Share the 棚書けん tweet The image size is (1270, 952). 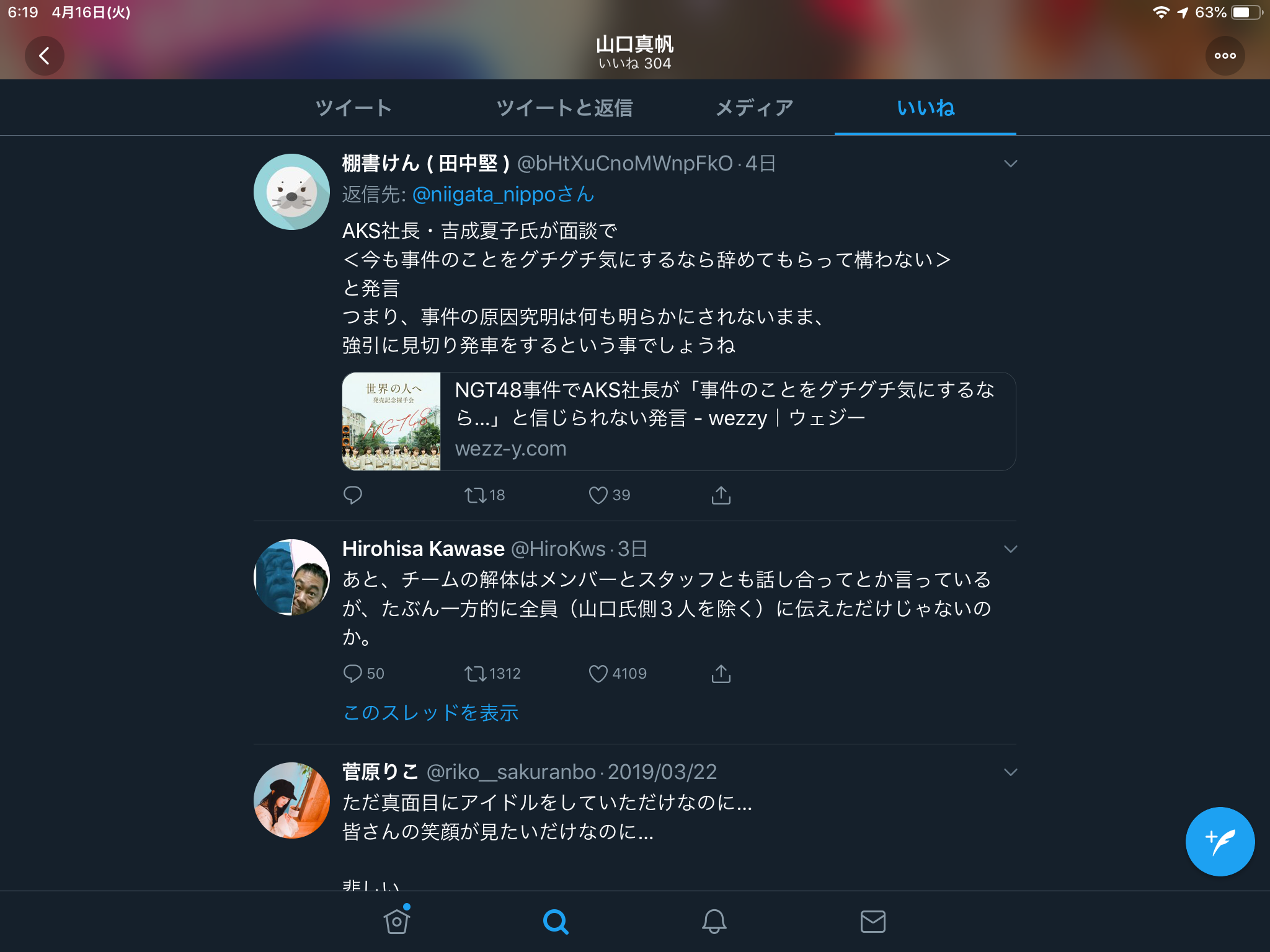coord(721,495)
